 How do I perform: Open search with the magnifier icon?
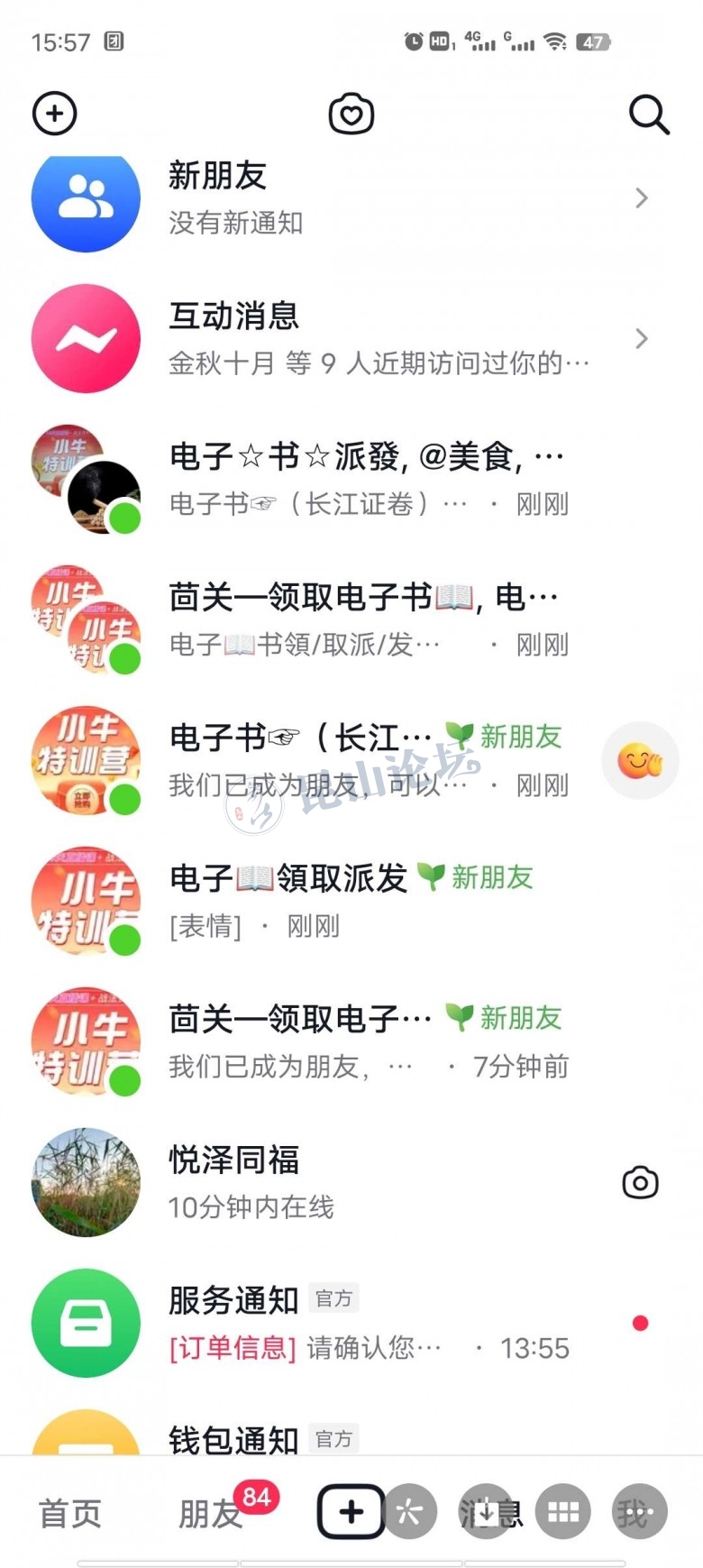[x=648, y=115]
